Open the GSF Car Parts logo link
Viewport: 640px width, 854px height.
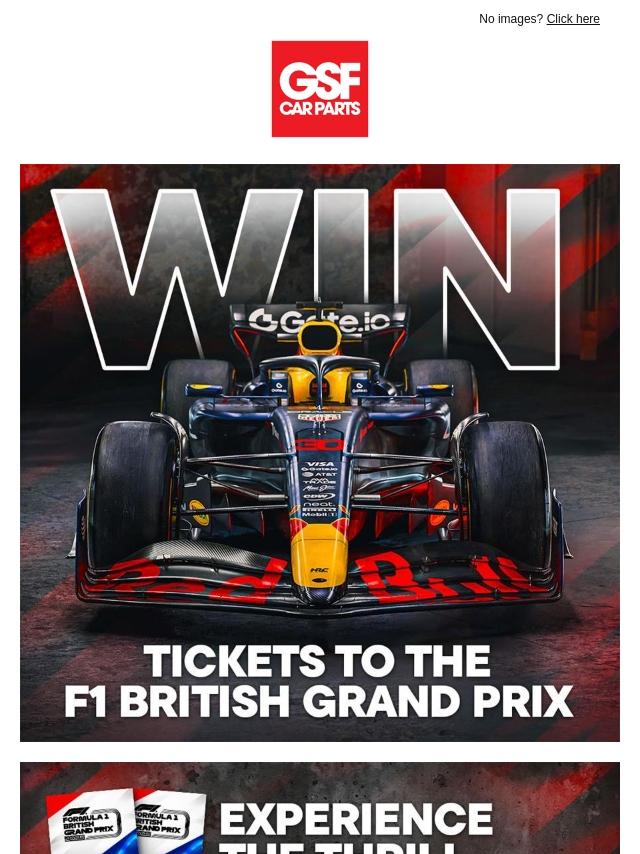tap(320, 89)
